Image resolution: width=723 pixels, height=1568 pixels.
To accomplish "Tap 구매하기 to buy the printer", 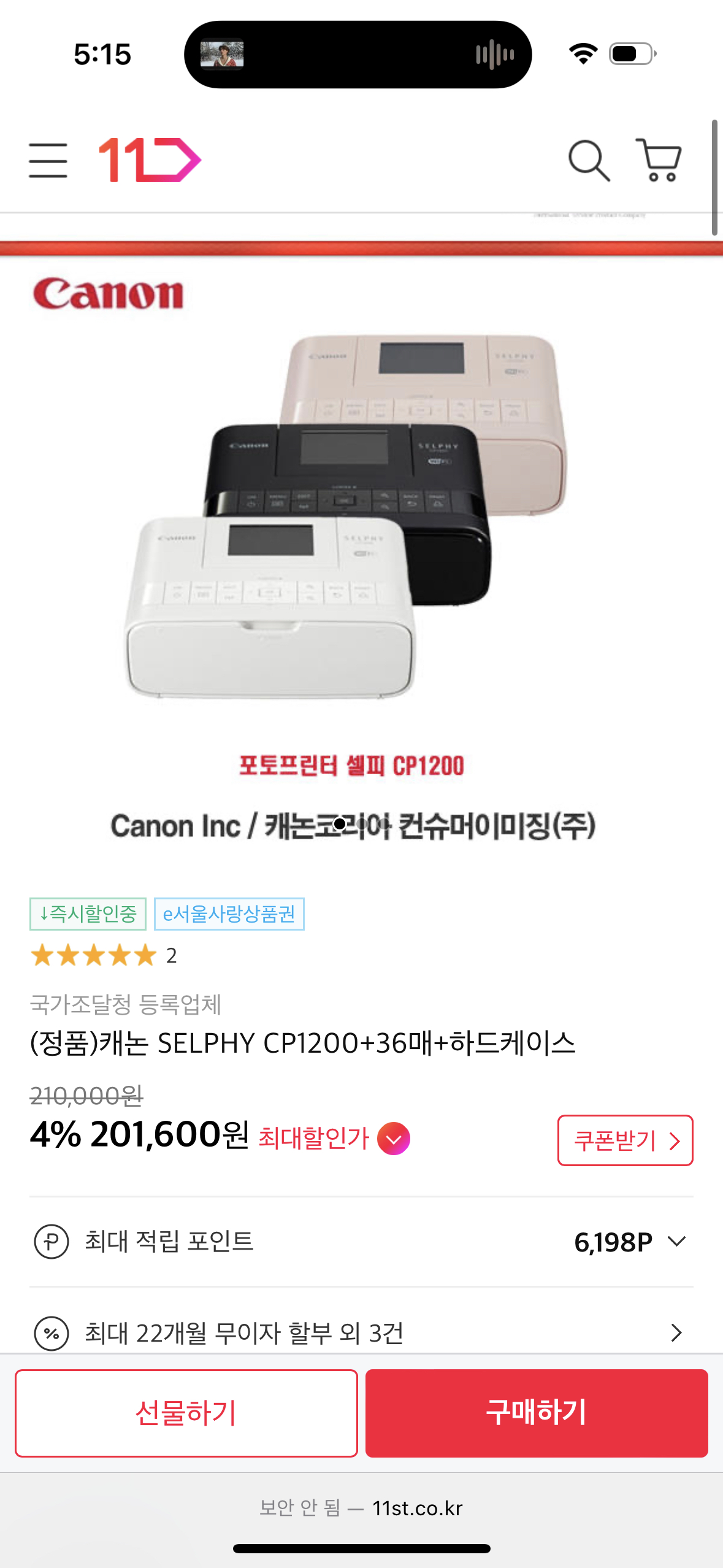I will 537,1413.
